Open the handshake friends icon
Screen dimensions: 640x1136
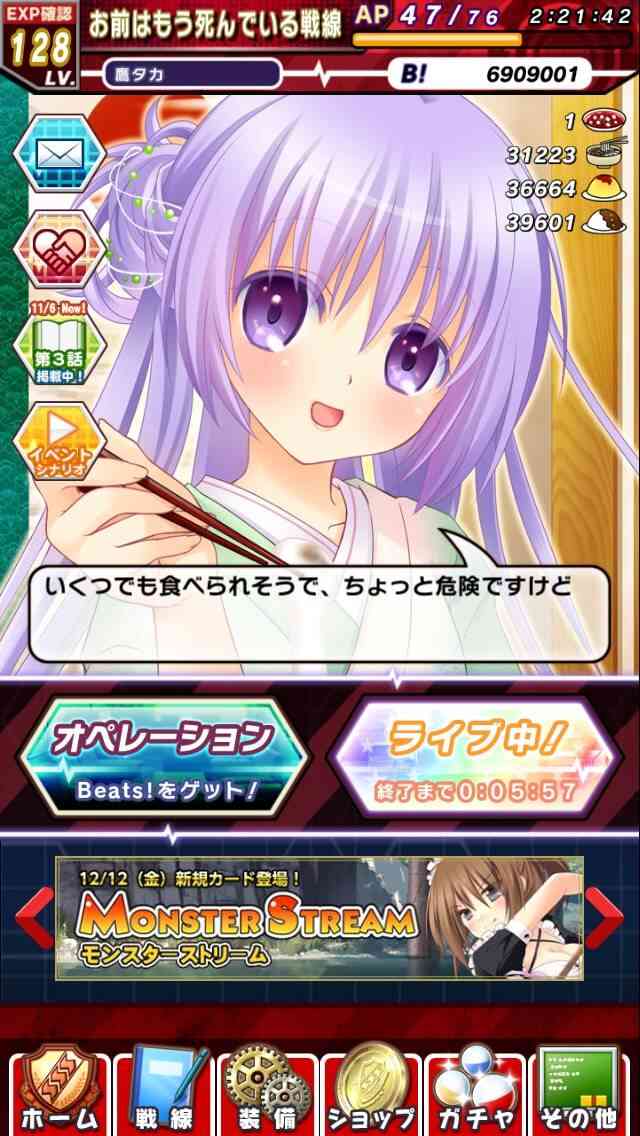tap(59, 249)
